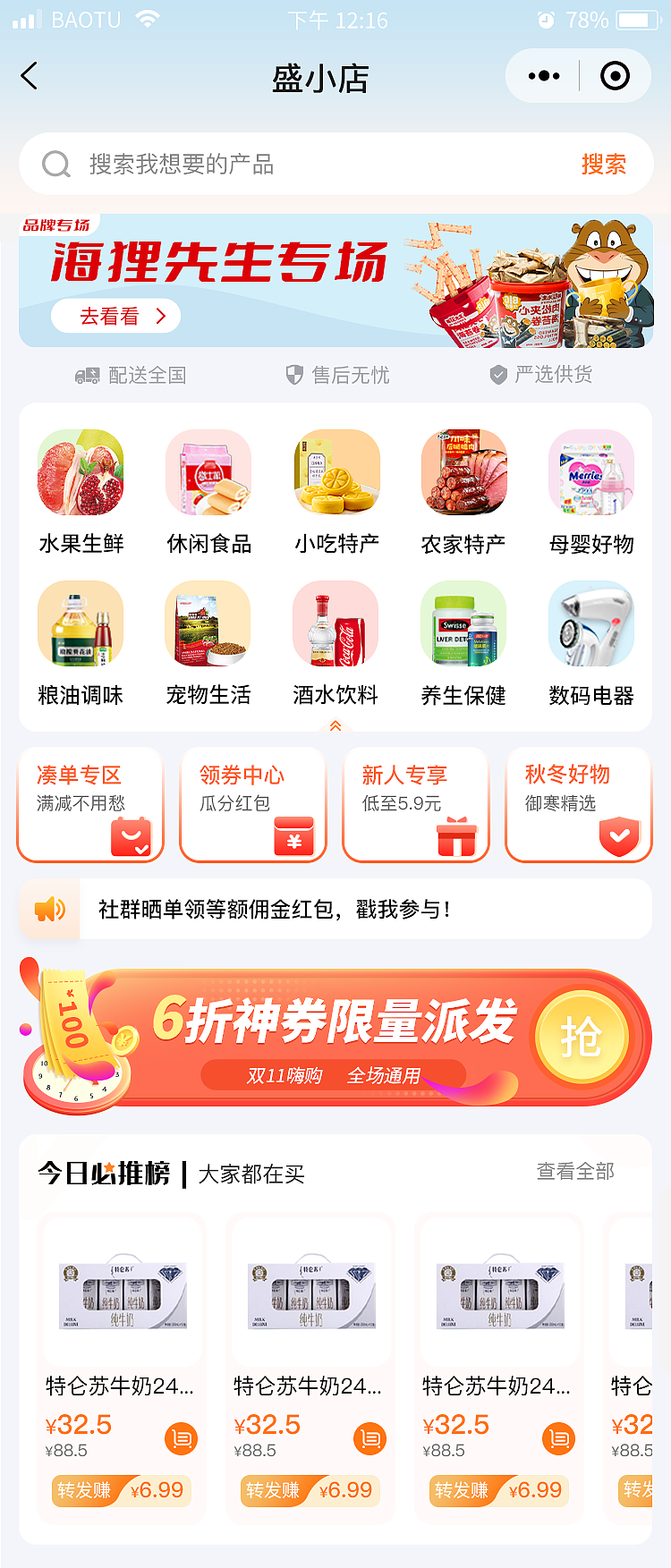The image size is (671, 1568).
Task: Open the 酒水饮料 category icon
Action: click(x=335, y=623)
